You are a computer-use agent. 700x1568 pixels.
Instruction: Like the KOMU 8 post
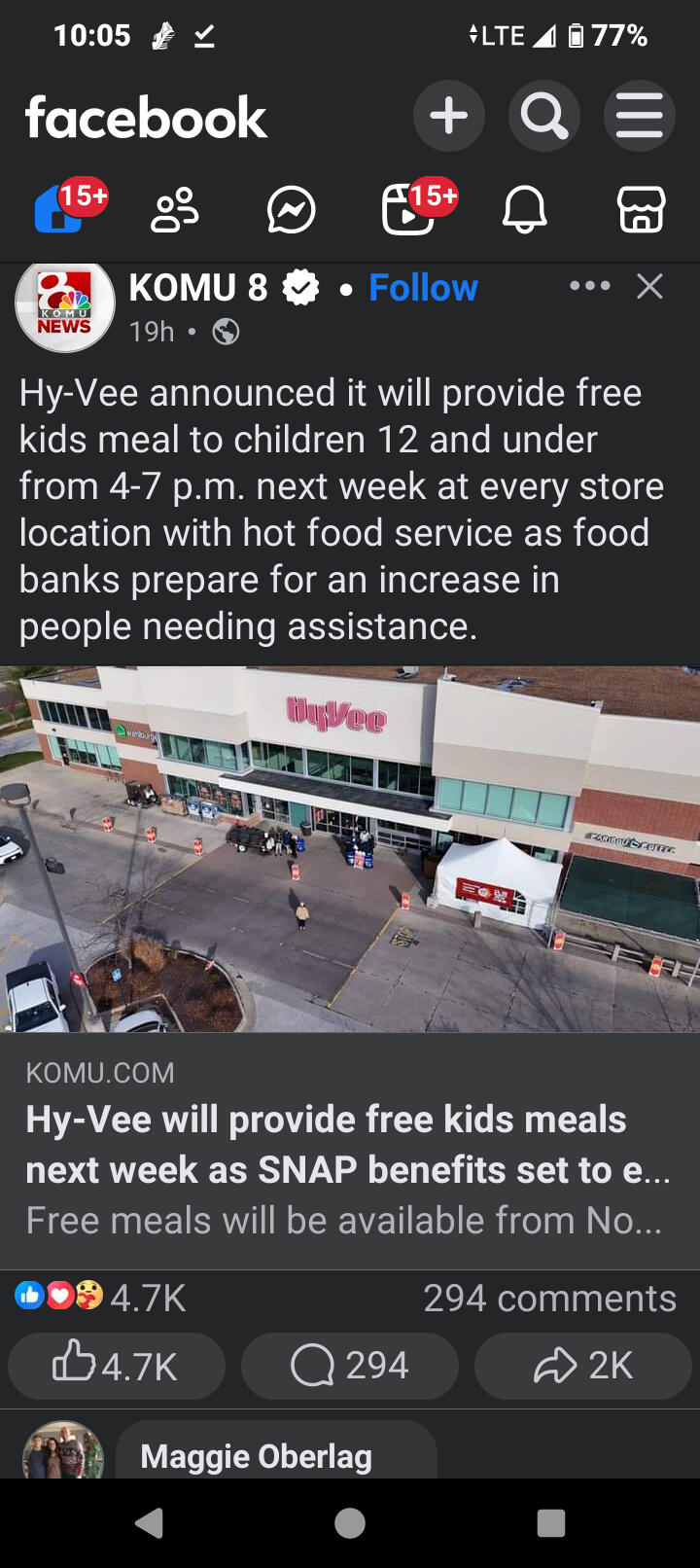116,1366
